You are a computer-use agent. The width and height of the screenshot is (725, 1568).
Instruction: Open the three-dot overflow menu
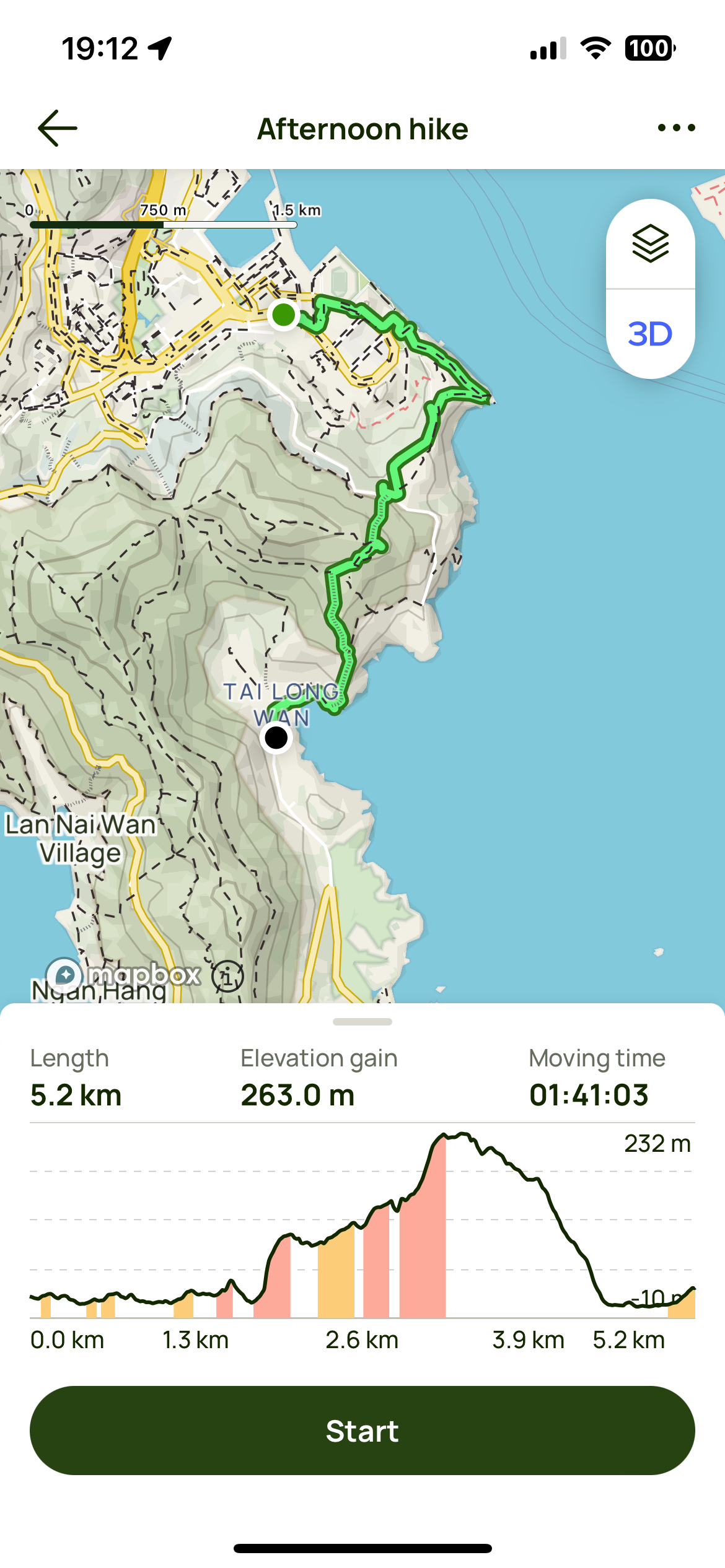coord(676,128)
